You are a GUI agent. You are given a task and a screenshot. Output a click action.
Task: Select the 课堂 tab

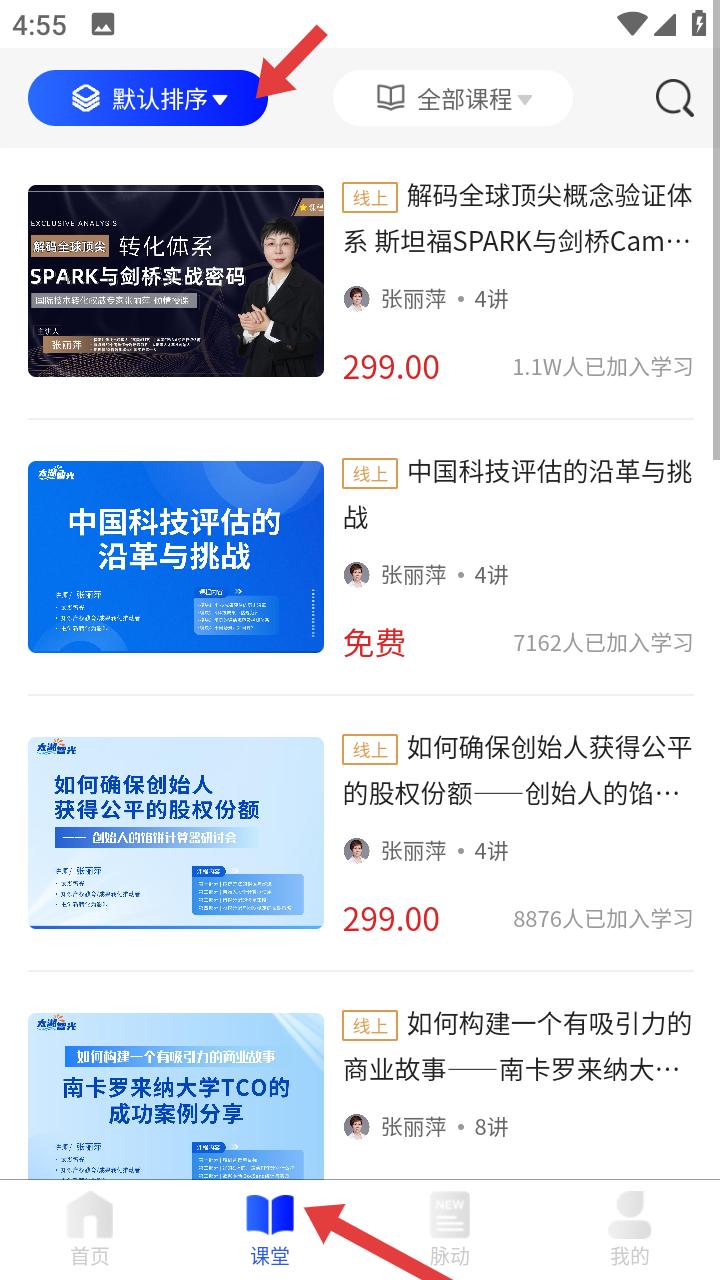click(x=270, y=1230)
